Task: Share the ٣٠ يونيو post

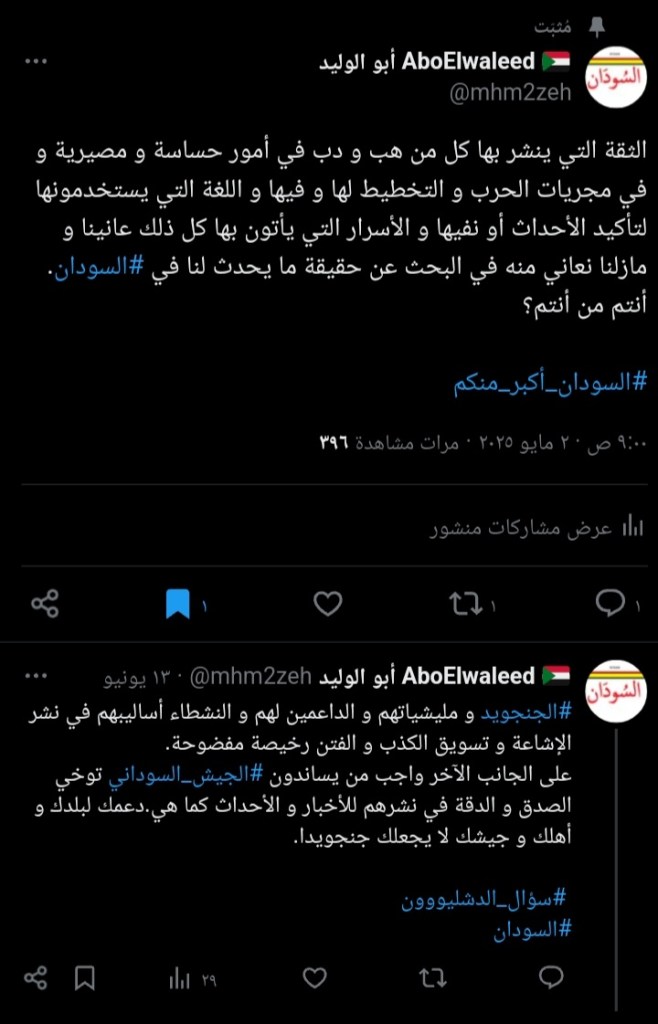Action: (35, 976)
